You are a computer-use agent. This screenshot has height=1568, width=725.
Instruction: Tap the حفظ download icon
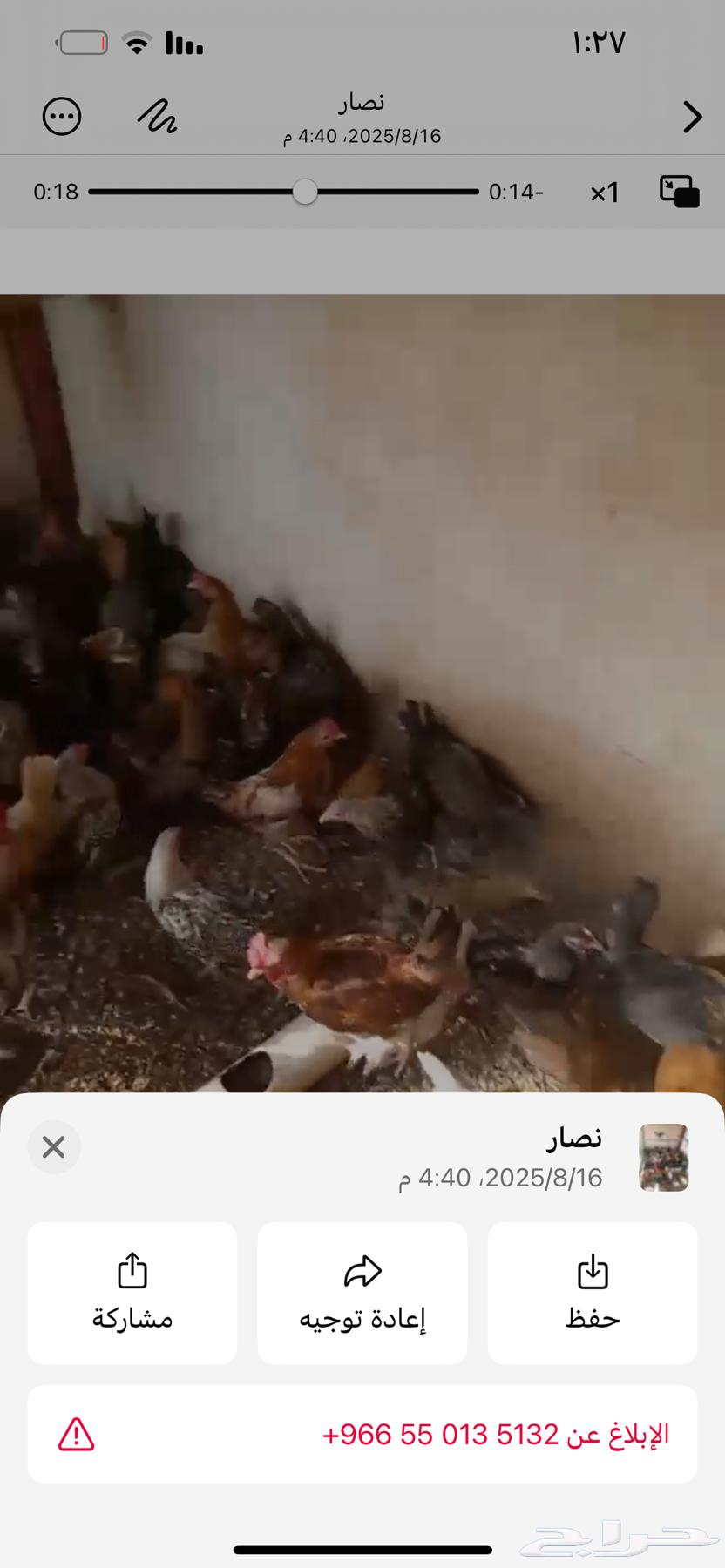(593, 1270)
